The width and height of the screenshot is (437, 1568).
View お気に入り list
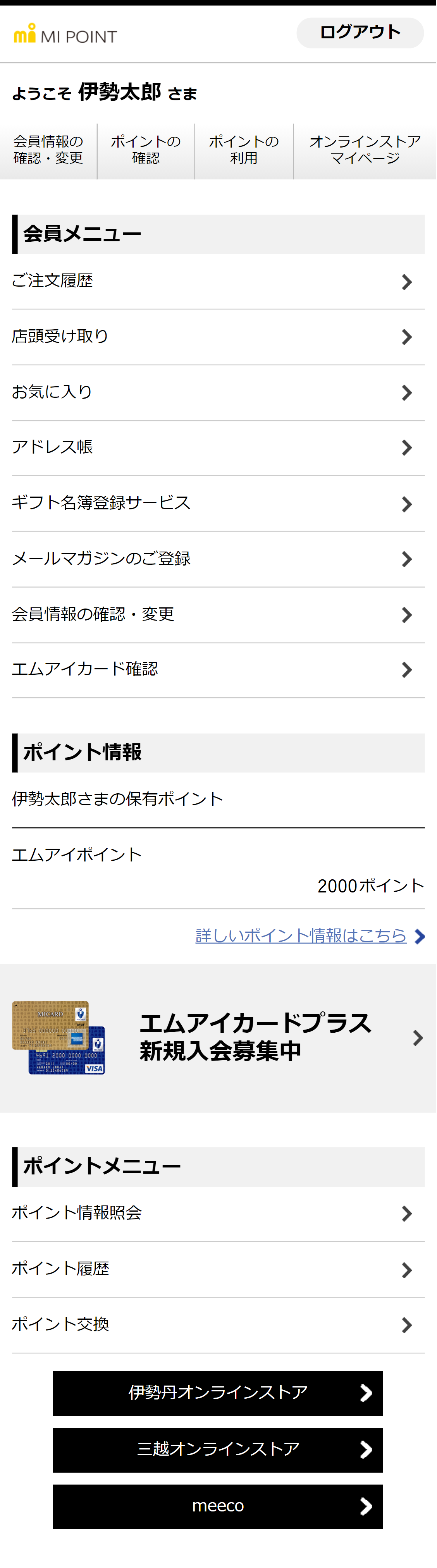point(218,392)
